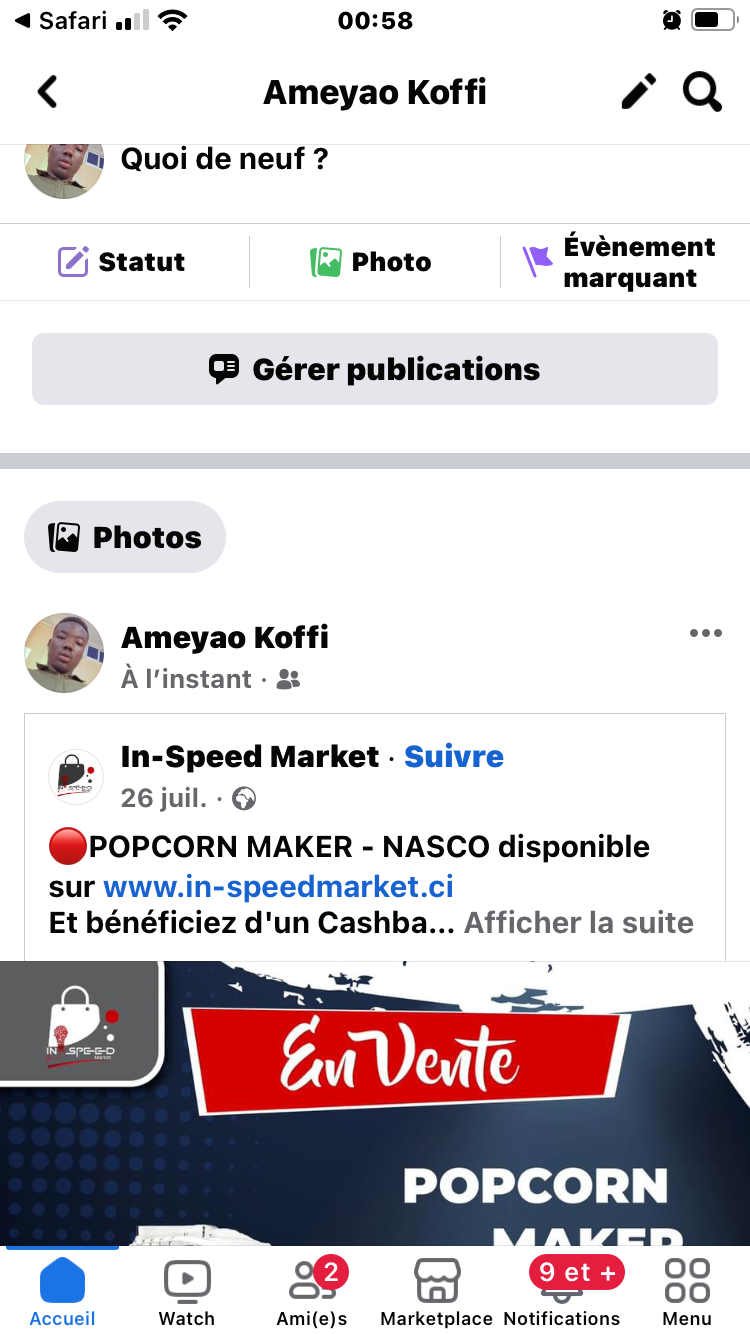Return to Safari from the status bar
Viewport: 750px width, 1334px height.
click(x=62, y=21)
